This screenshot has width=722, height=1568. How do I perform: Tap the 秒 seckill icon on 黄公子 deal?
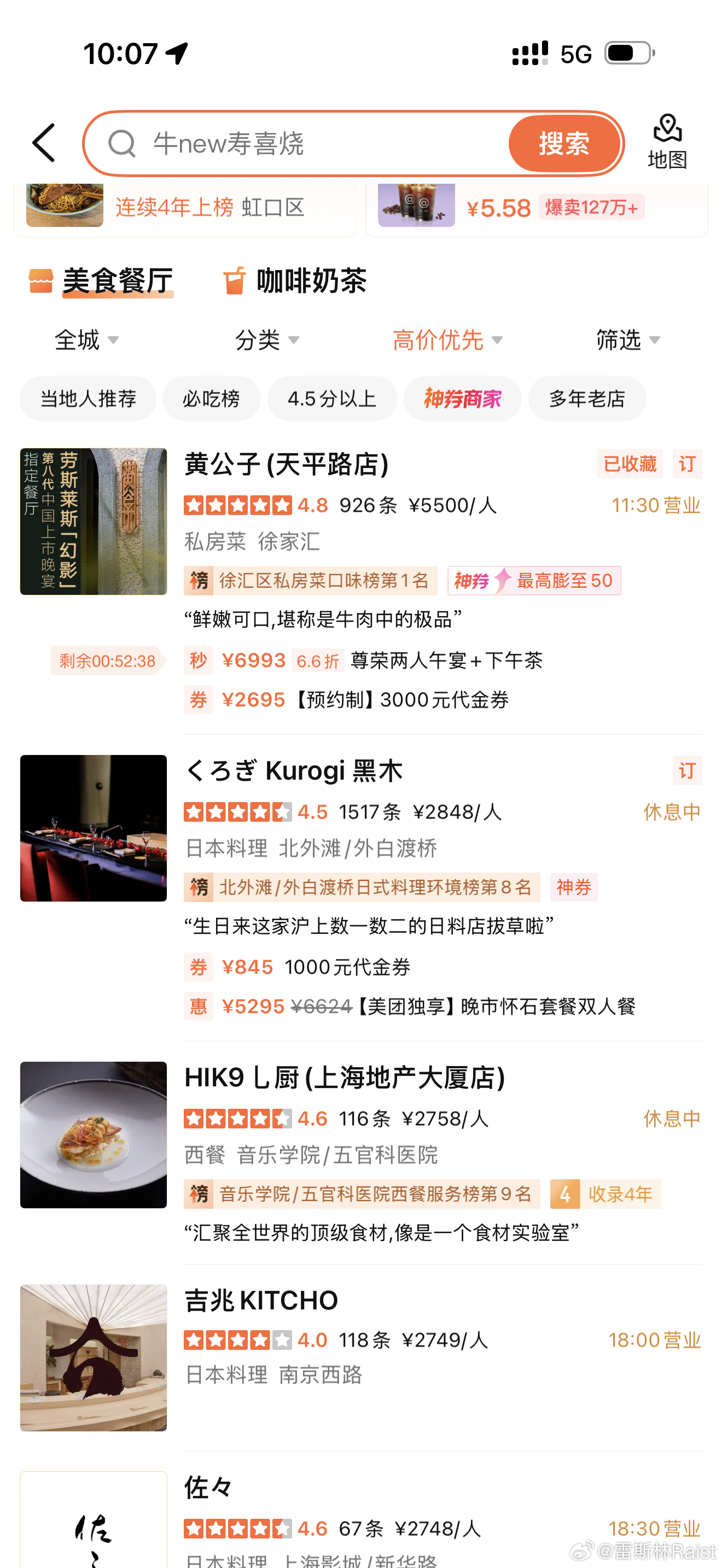click(198, 660)
